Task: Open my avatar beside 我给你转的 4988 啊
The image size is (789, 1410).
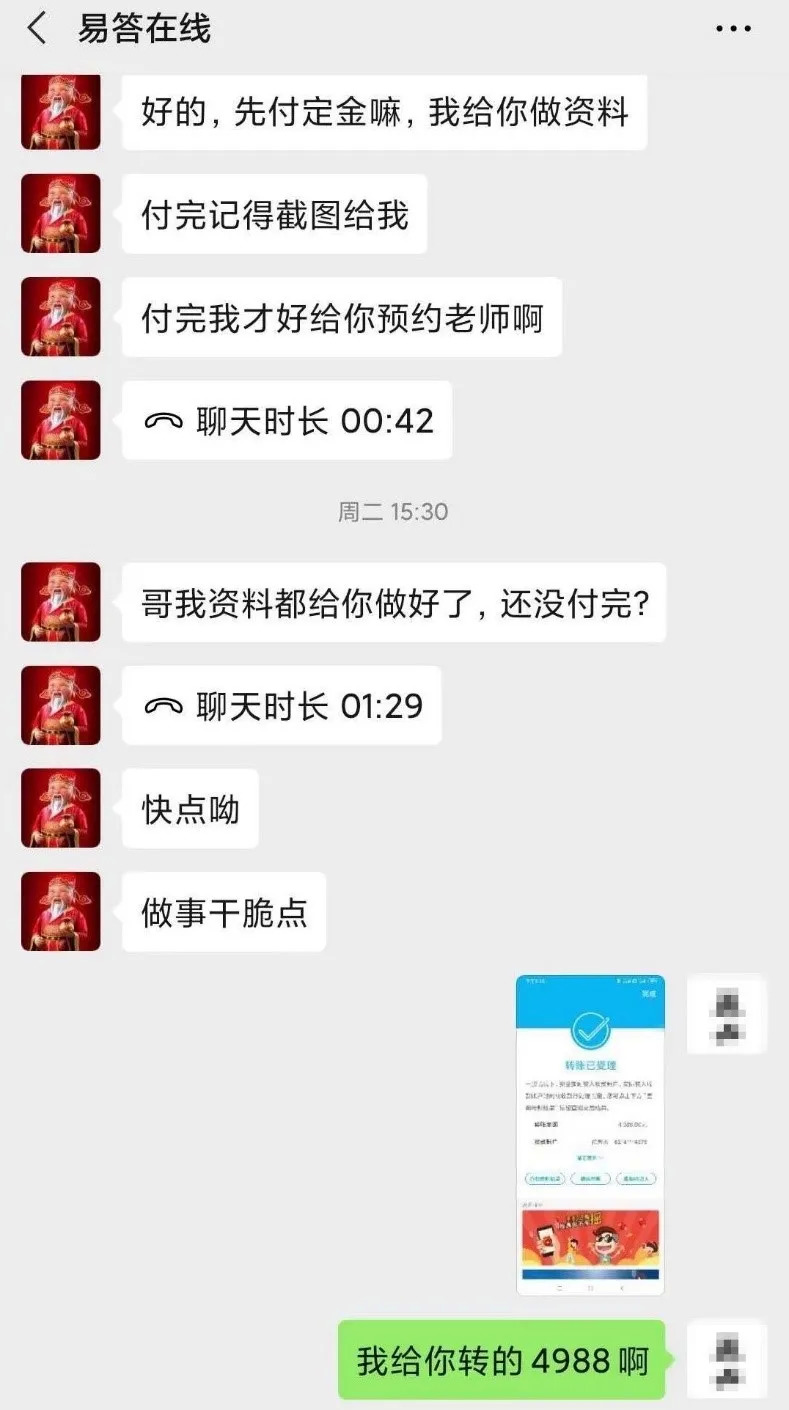Action: pyautogui.click(x=726, y=1359)
